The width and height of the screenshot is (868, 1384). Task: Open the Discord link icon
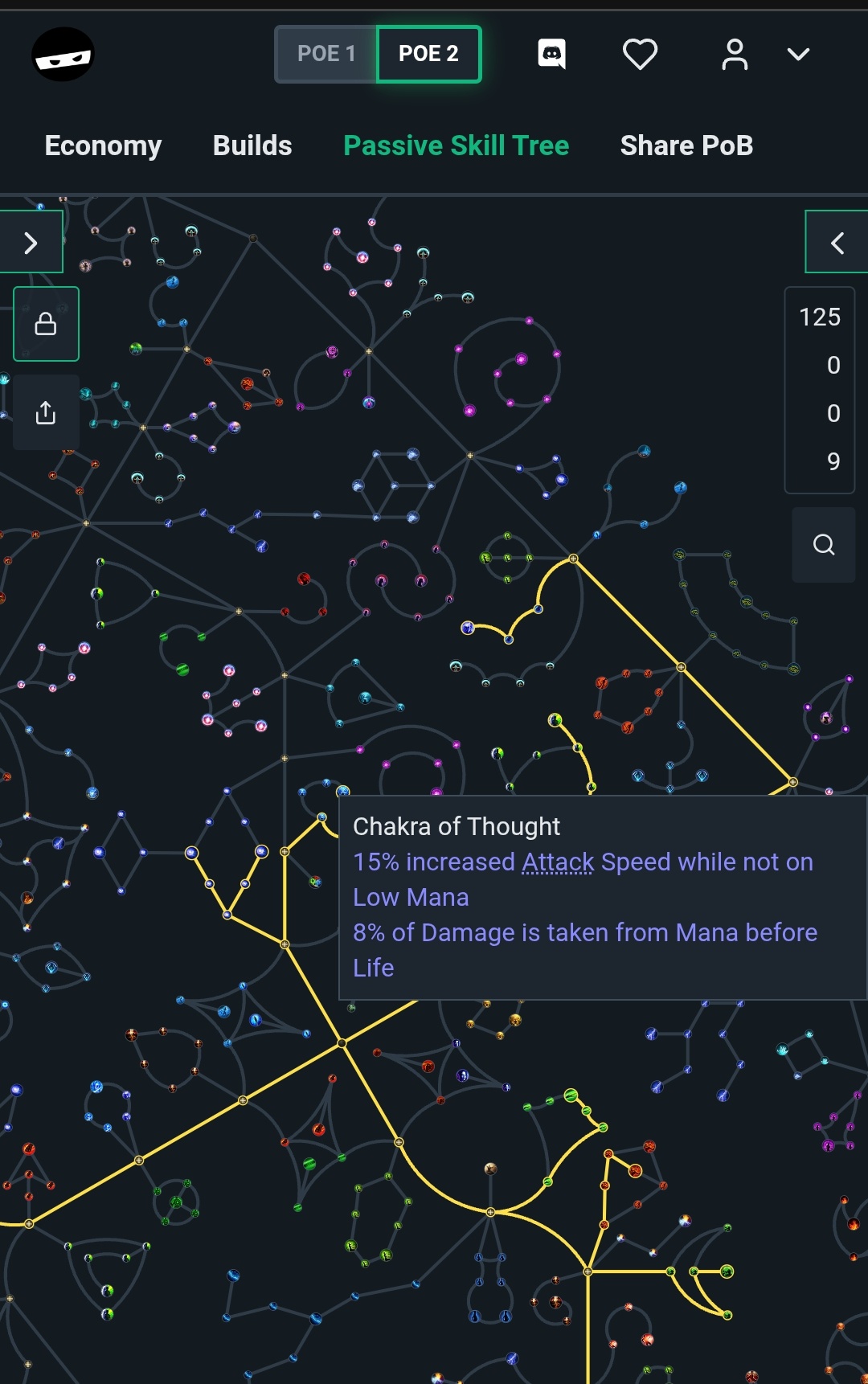551,54
